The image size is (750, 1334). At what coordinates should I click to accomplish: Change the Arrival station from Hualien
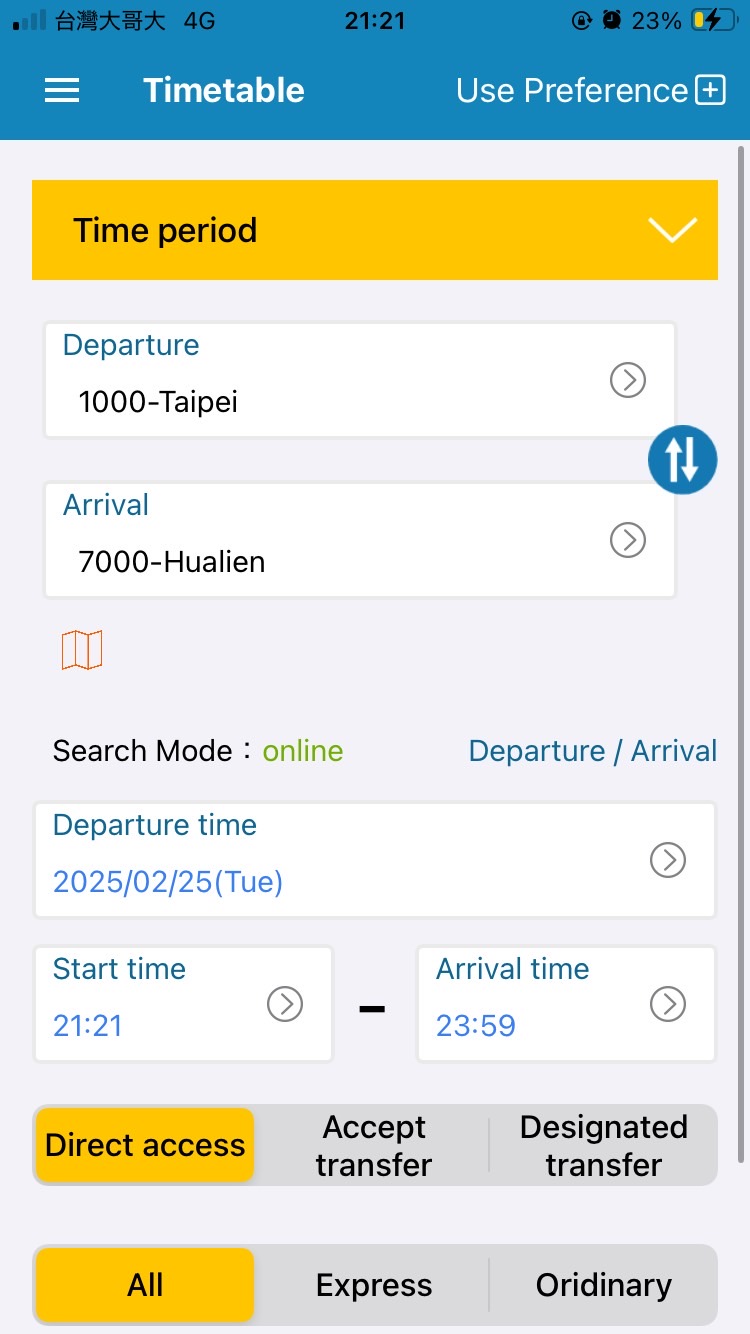pos(360,540)
